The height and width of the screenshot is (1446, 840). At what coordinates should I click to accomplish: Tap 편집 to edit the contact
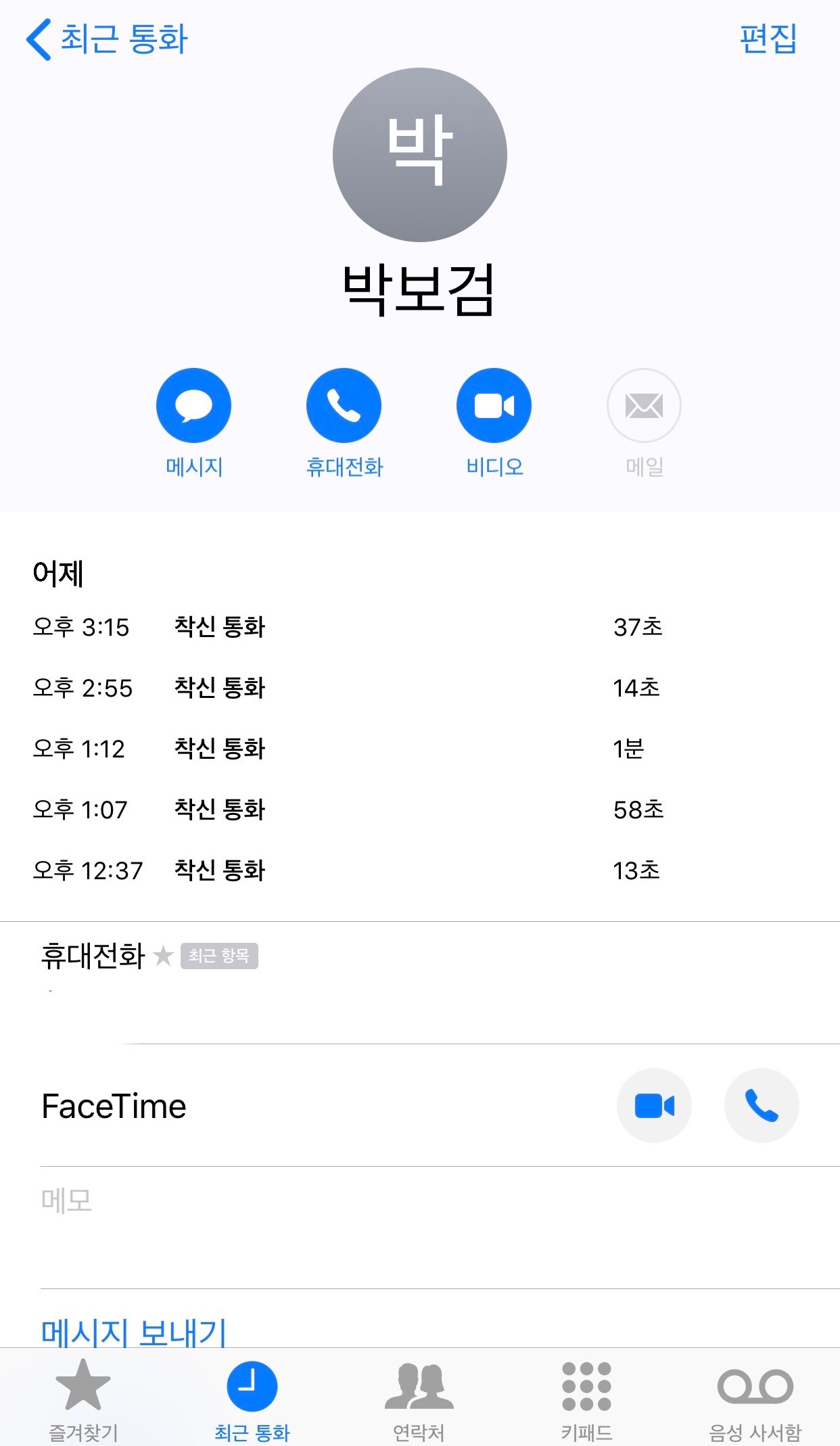click(x=768, y=39)
